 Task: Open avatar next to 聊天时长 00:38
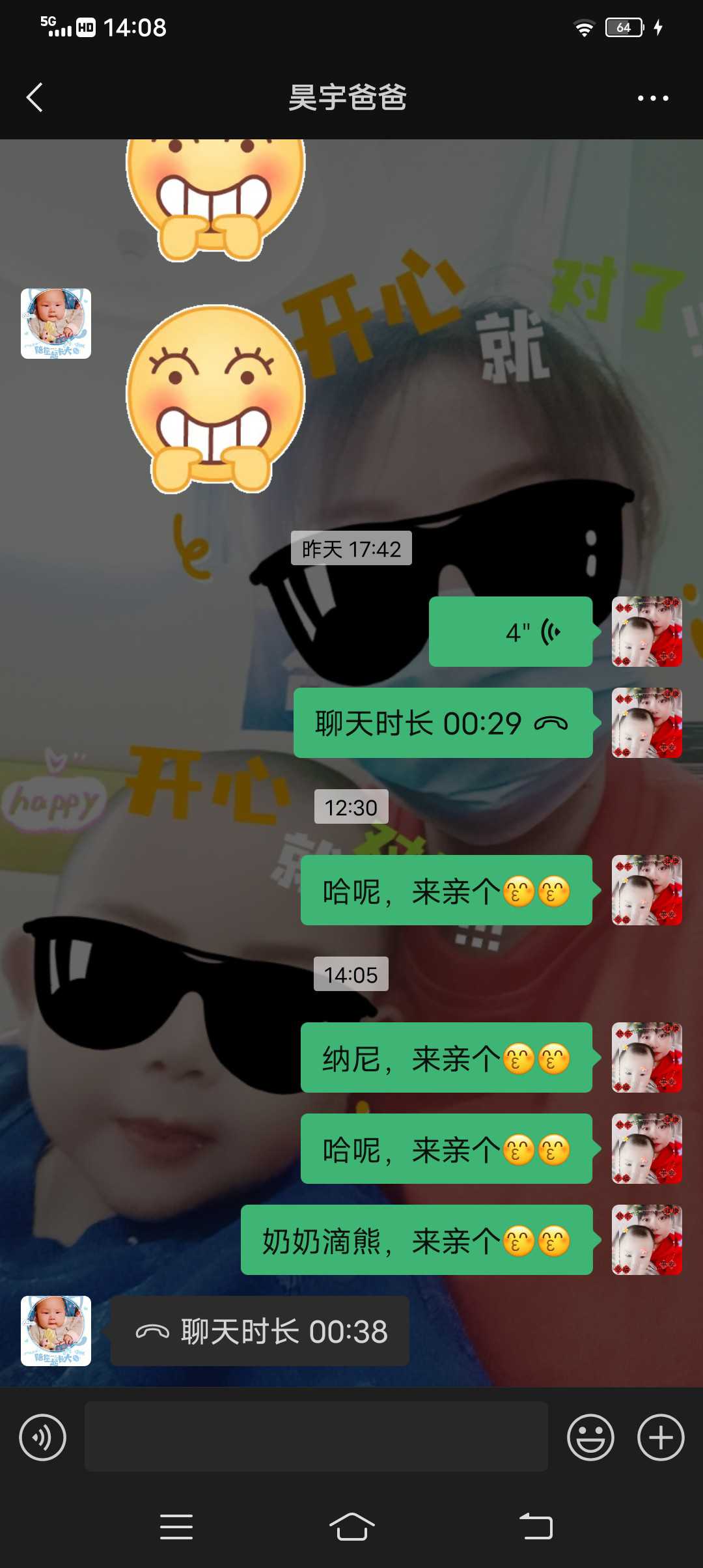[x=56, y=1331]
